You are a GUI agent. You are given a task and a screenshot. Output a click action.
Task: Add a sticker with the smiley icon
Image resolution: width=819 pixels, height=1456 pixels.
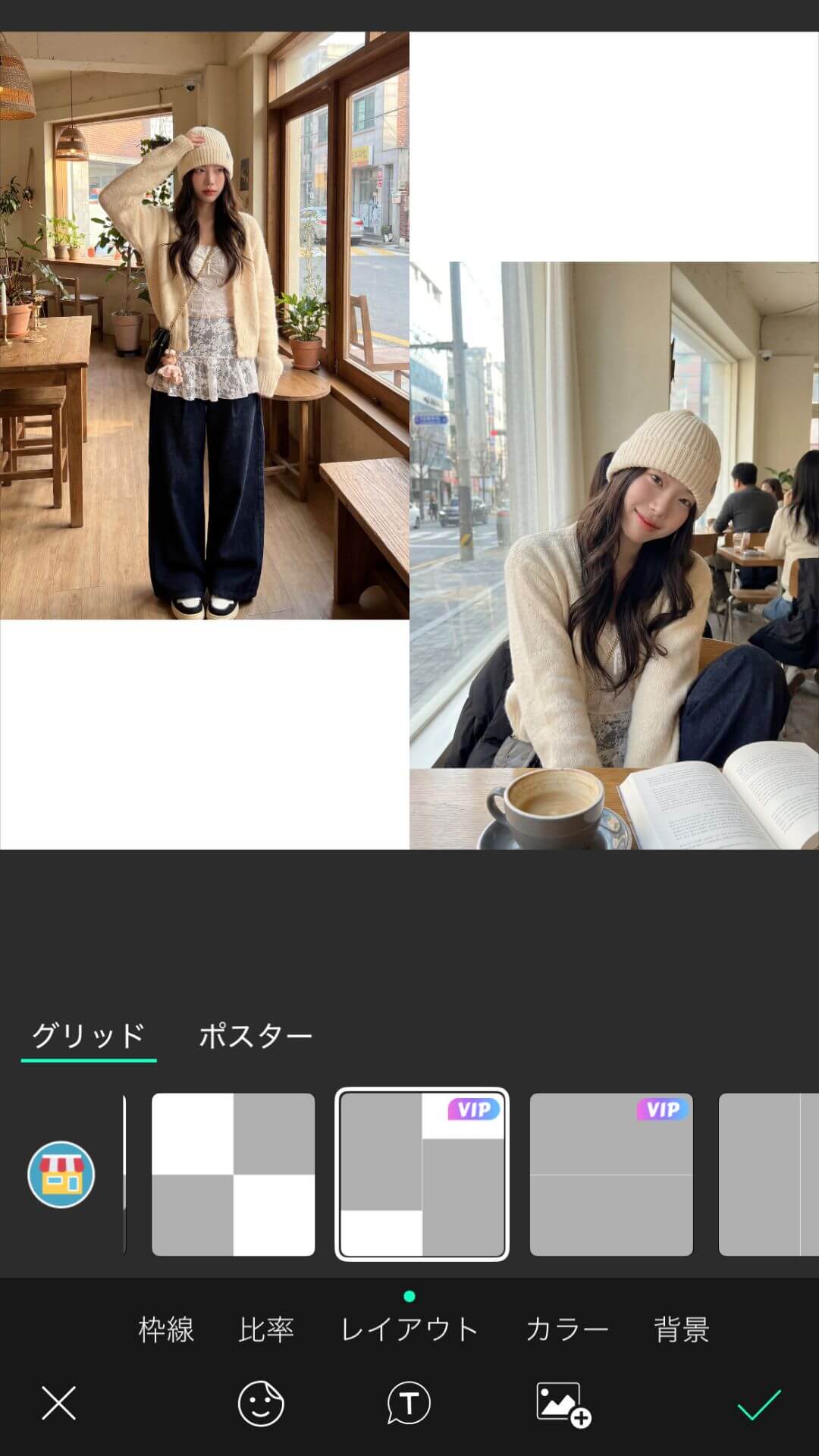click(260, 1403)
